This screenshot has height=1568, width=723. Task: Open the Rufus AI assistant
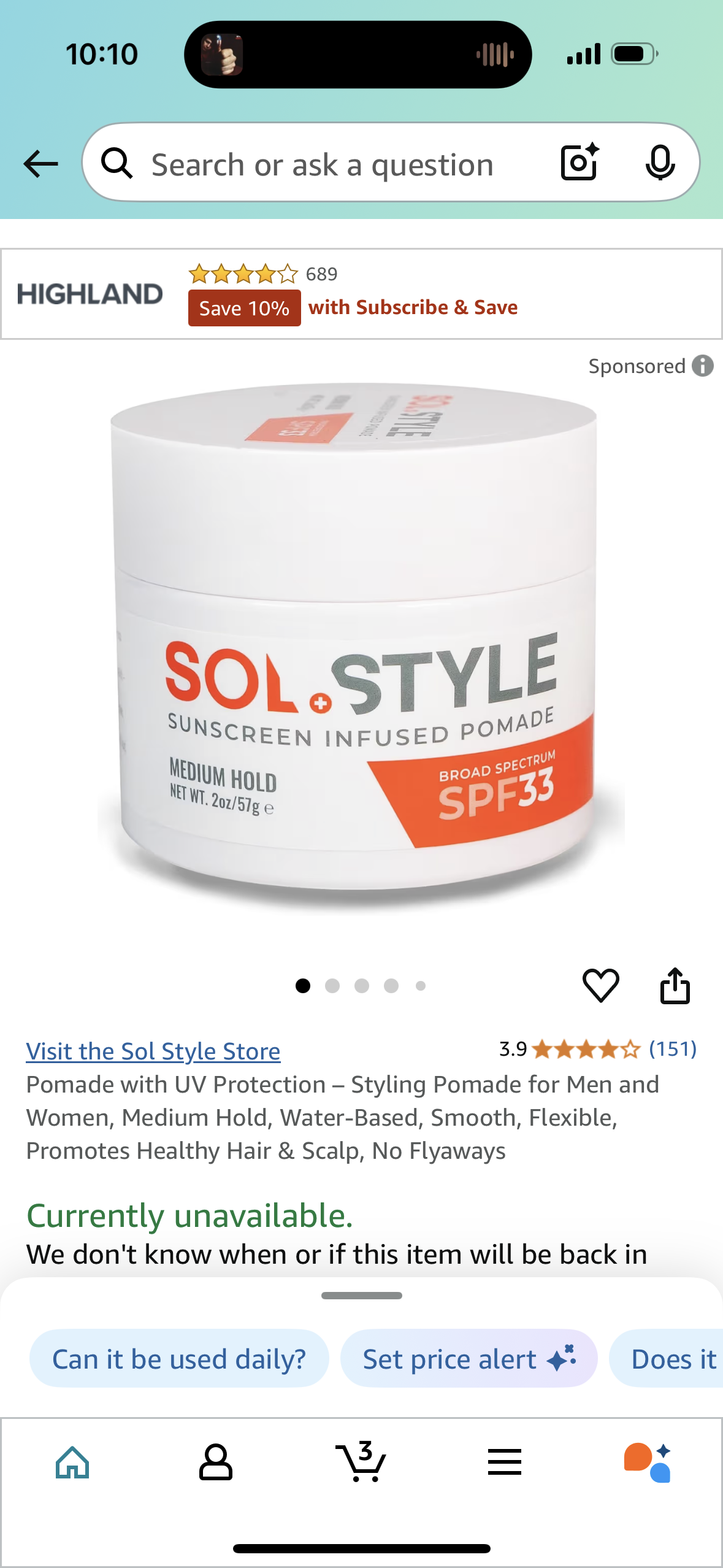click(648, 1462)
